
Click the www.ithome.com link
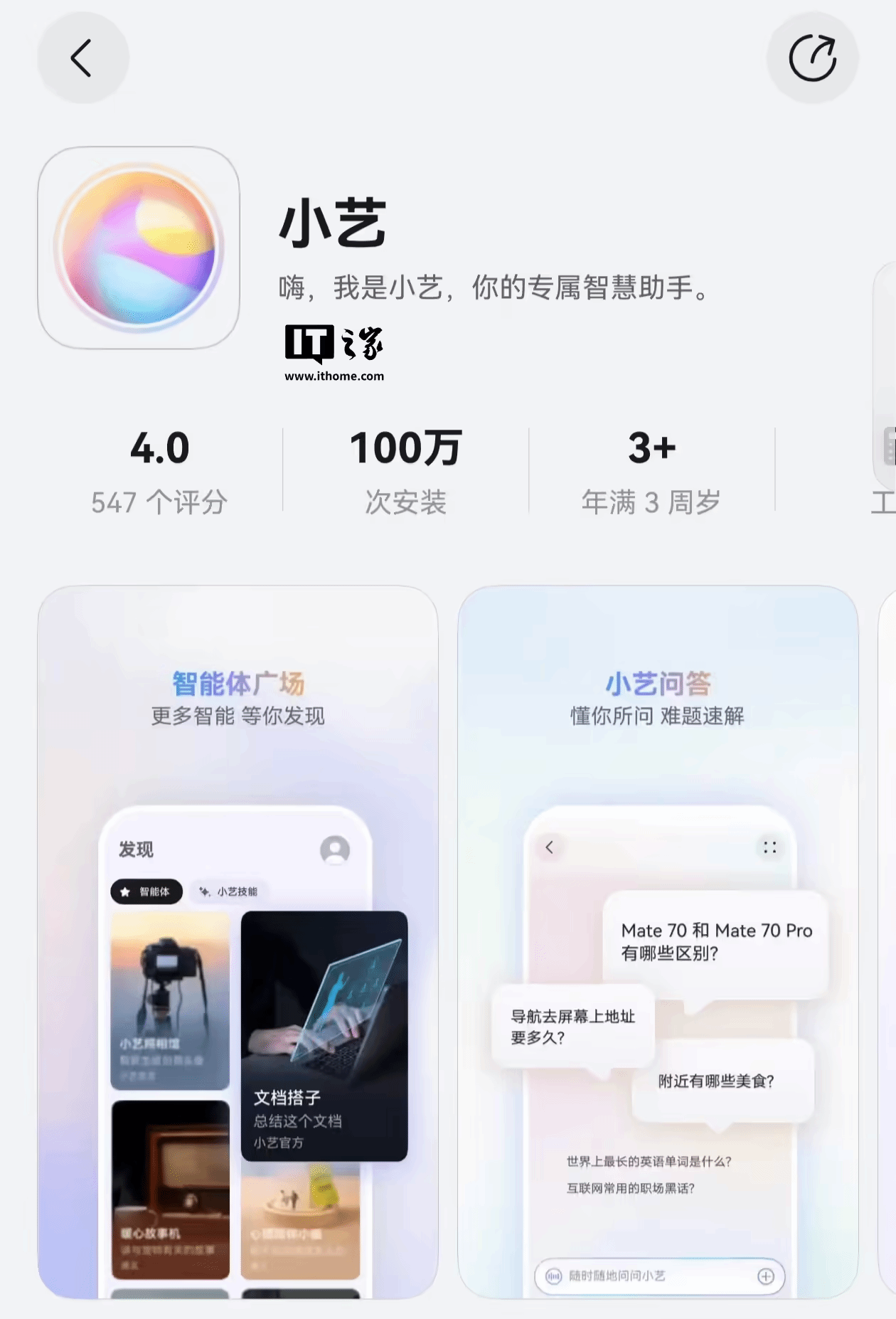pos(333,376)
